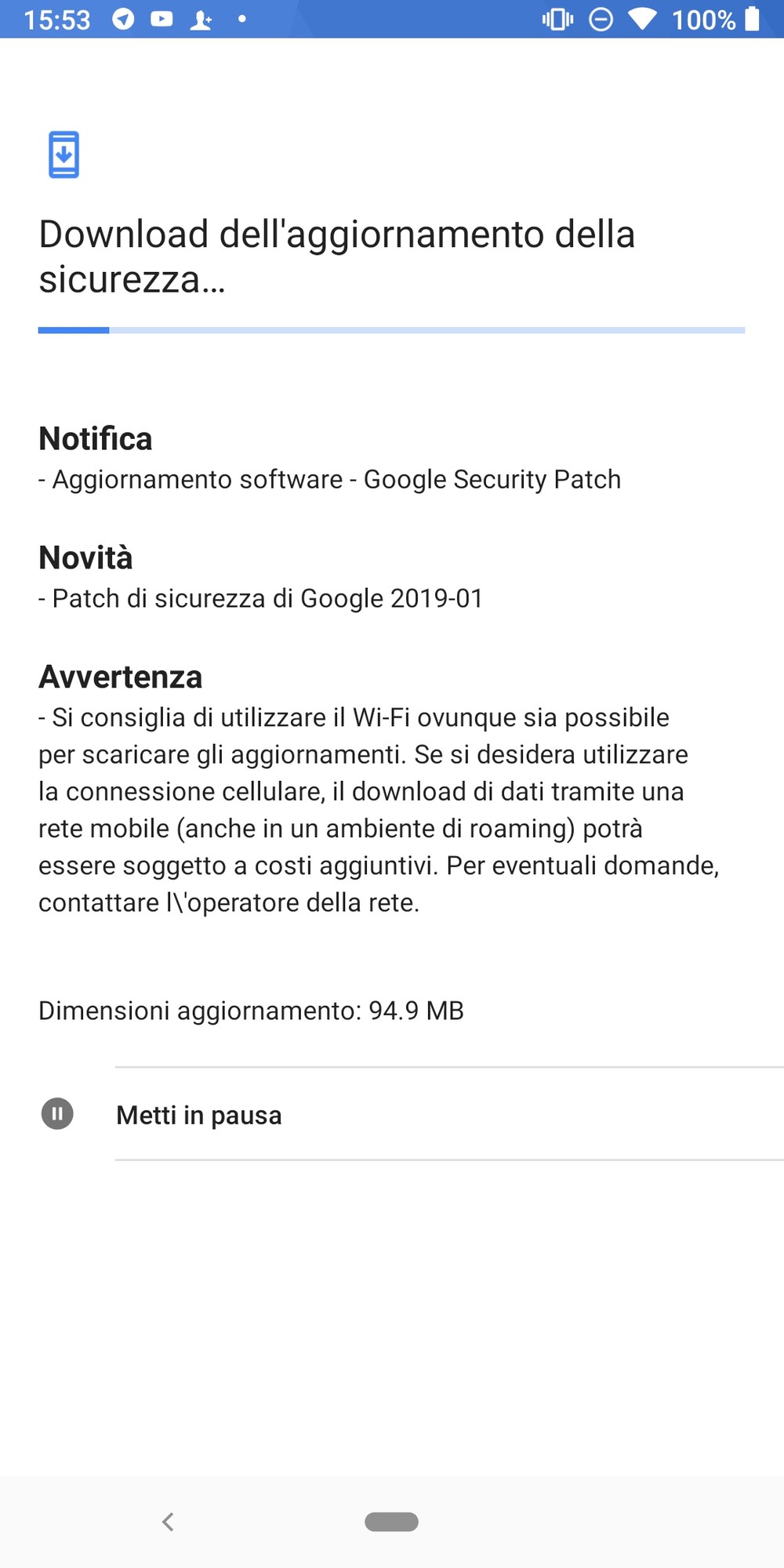Screen dimensions: 784x1568
Task: Pause the download with Metti in pausa
Action: (392, 1114)
